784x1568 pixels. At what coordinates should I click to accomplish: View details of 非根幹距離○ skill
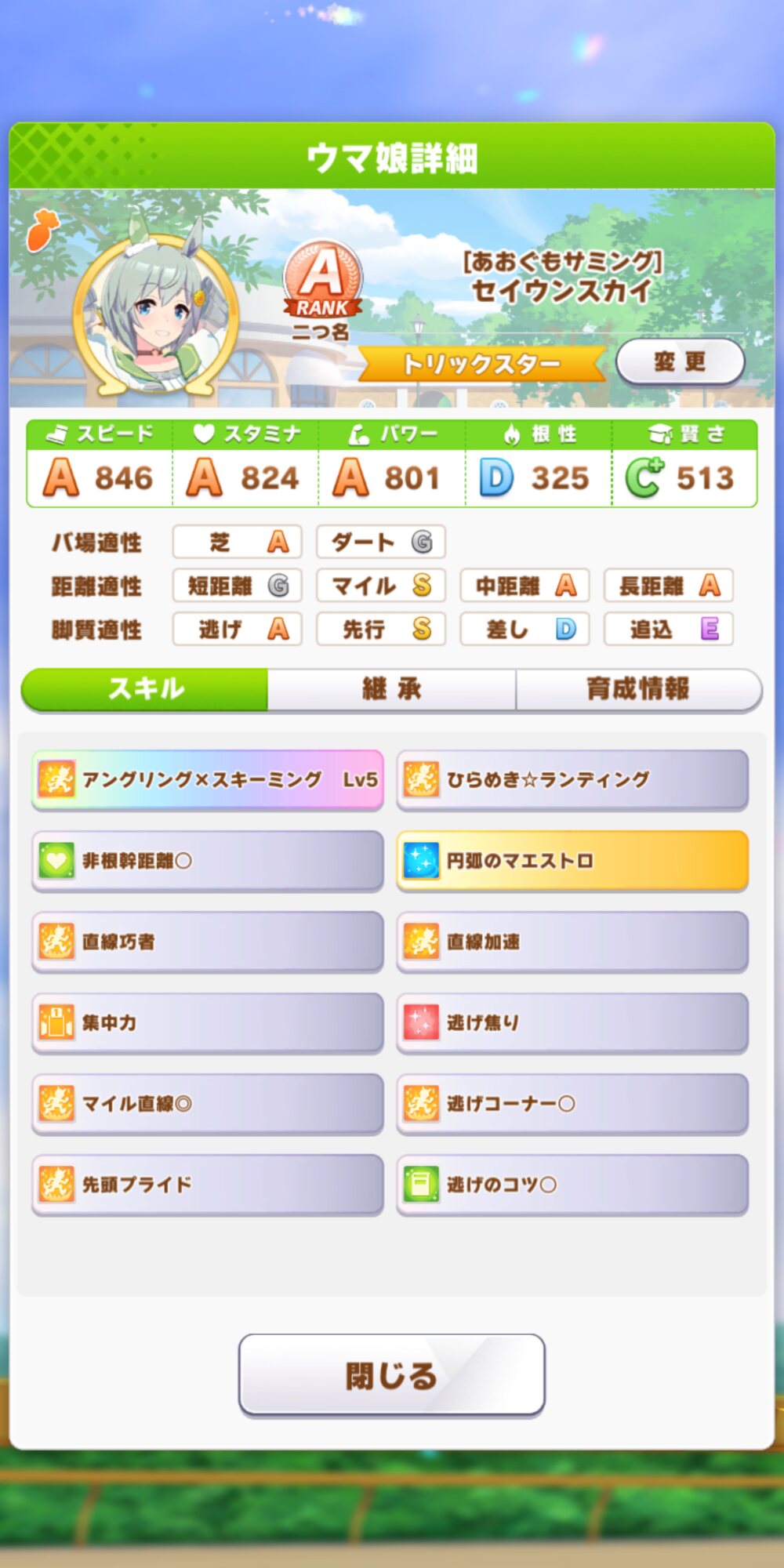[208, 861]
